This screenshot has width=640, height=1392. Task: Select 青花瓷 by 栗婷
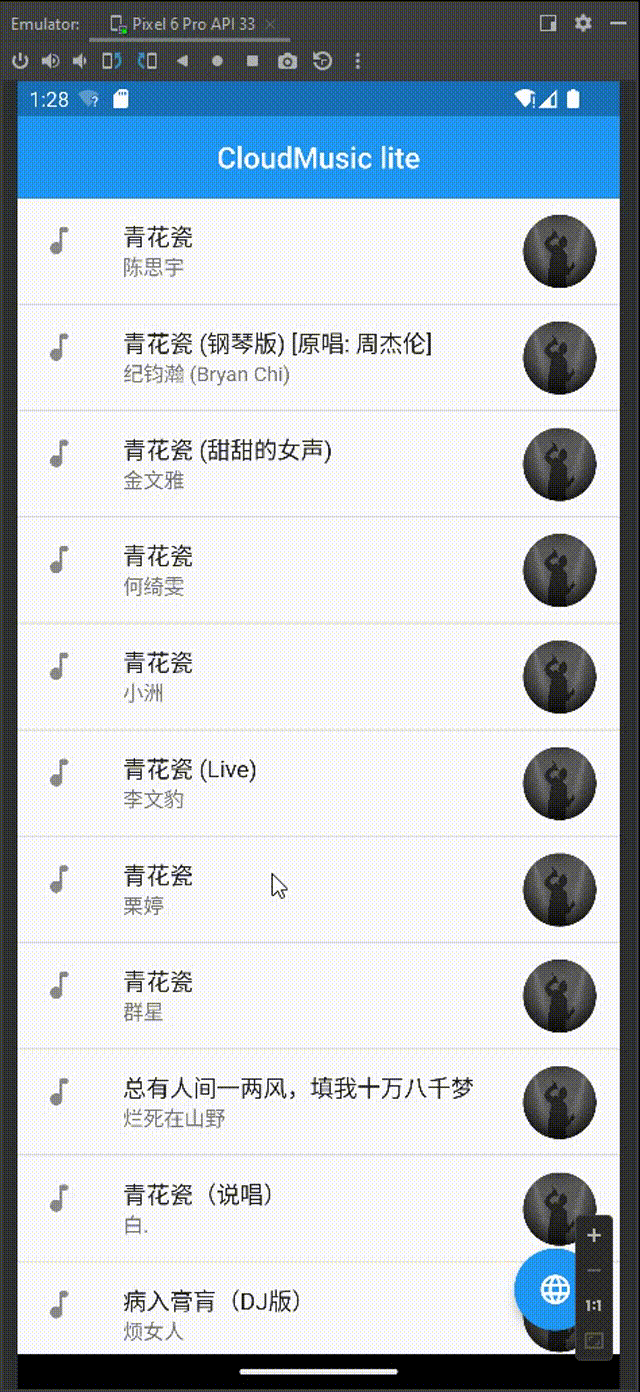click(318, 890)
